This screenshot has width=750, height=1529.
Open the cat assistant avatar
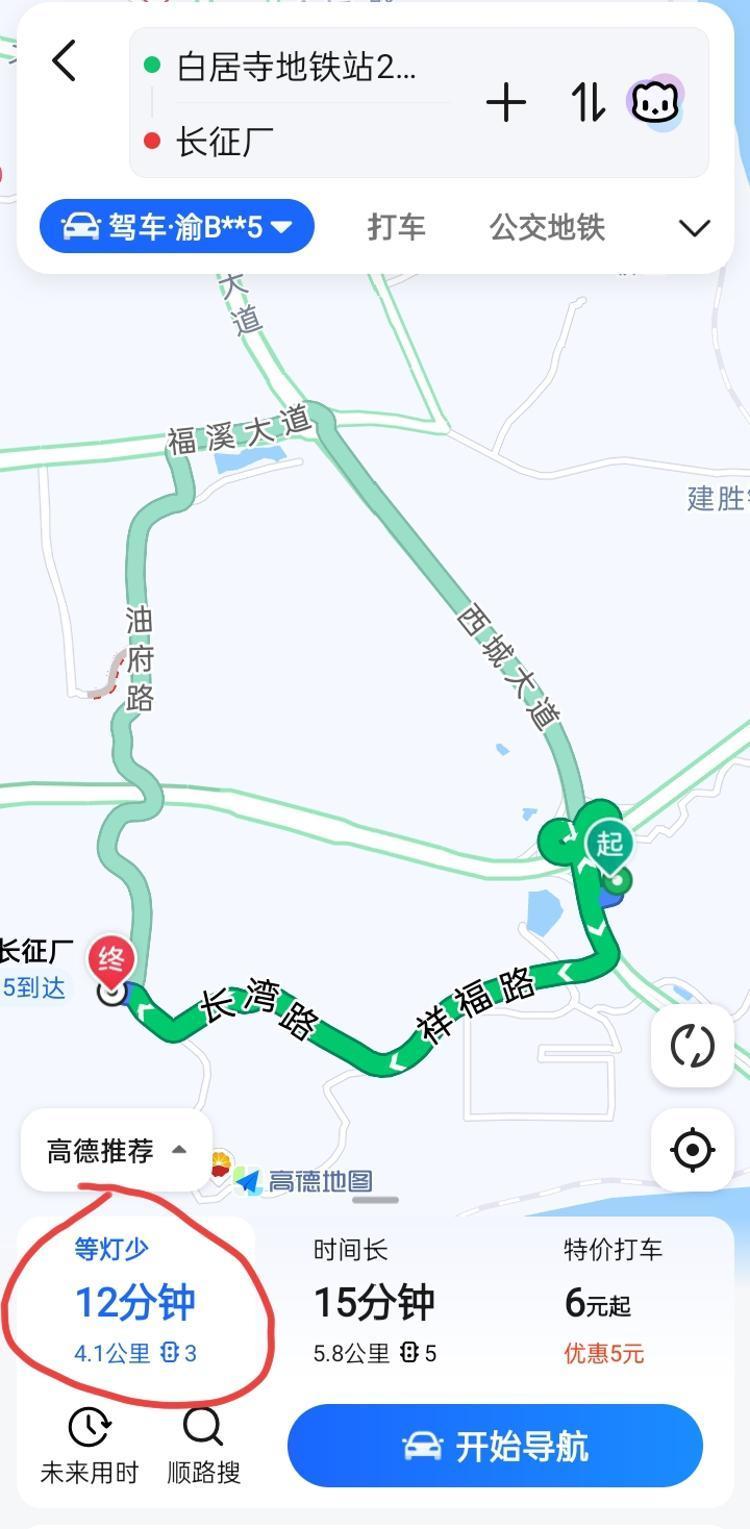pyautogui.click(x=655, y=103)
